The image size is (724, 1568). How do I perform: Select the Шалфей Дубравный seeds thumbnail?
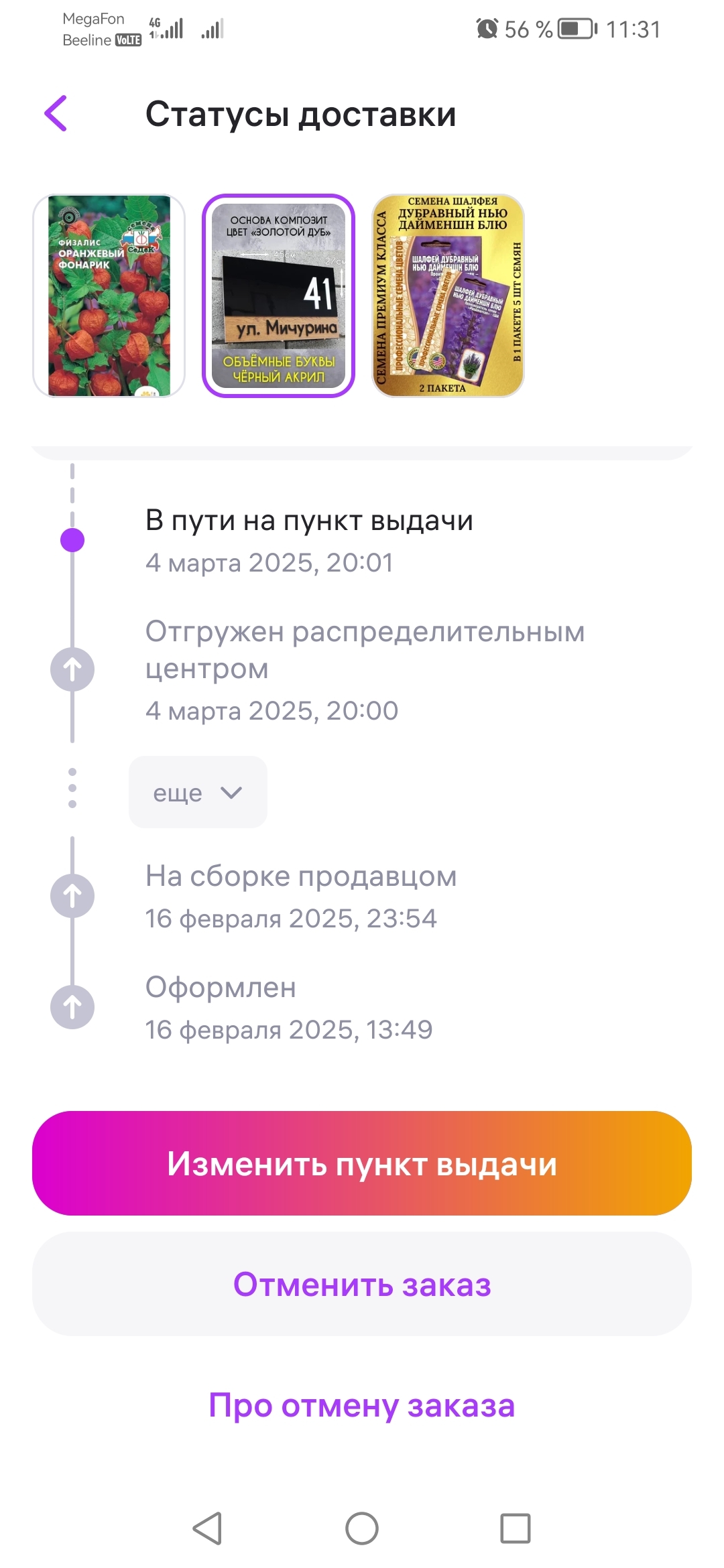448,296
